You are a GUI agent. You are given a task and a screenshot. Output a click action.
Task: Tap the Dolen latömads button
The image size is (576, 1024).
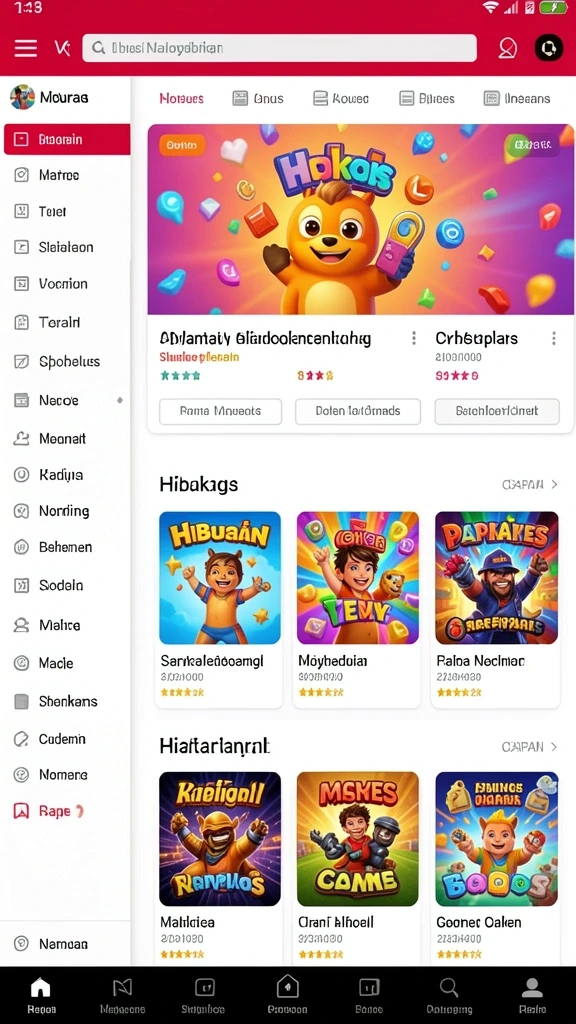[358, 411]
